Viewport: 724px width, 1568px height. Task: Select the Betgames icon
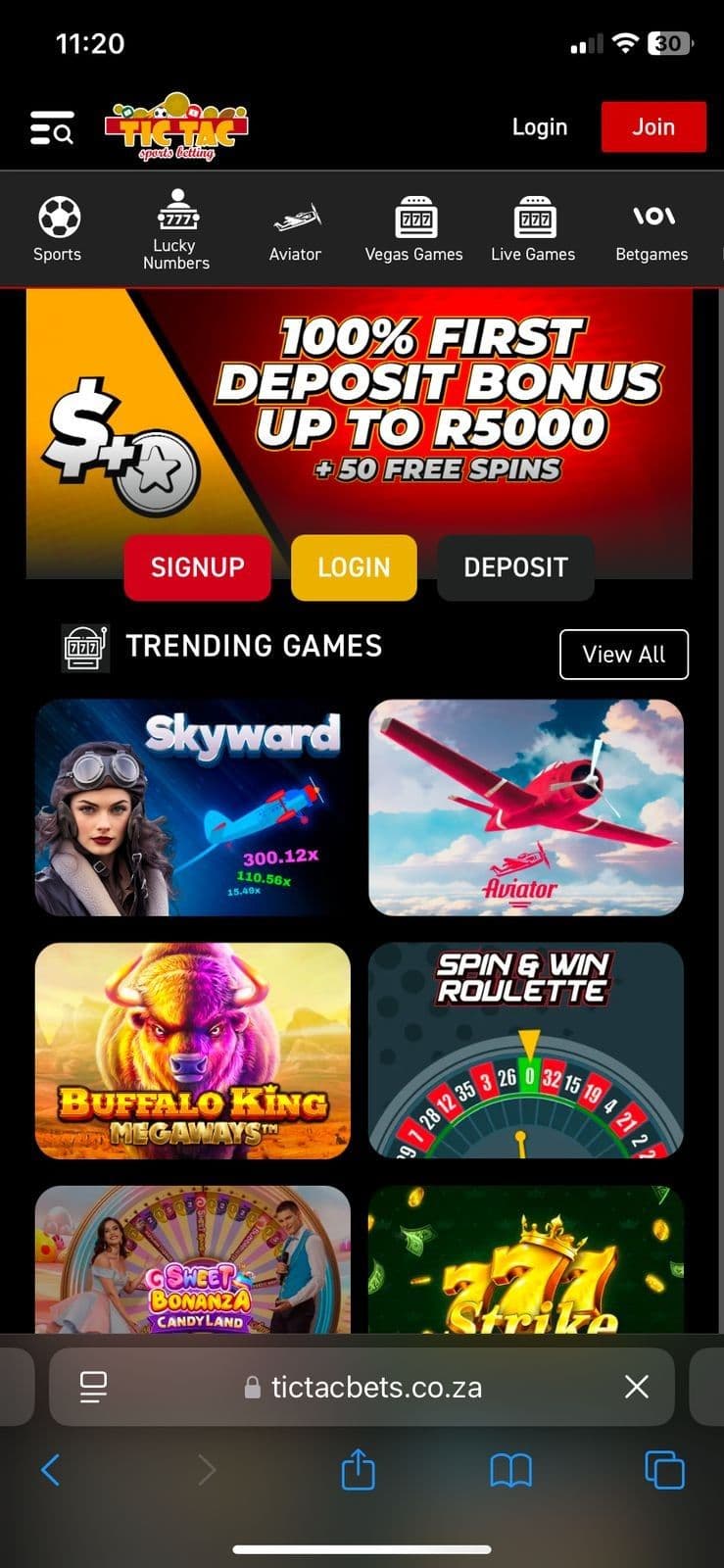tap(652, 218)
